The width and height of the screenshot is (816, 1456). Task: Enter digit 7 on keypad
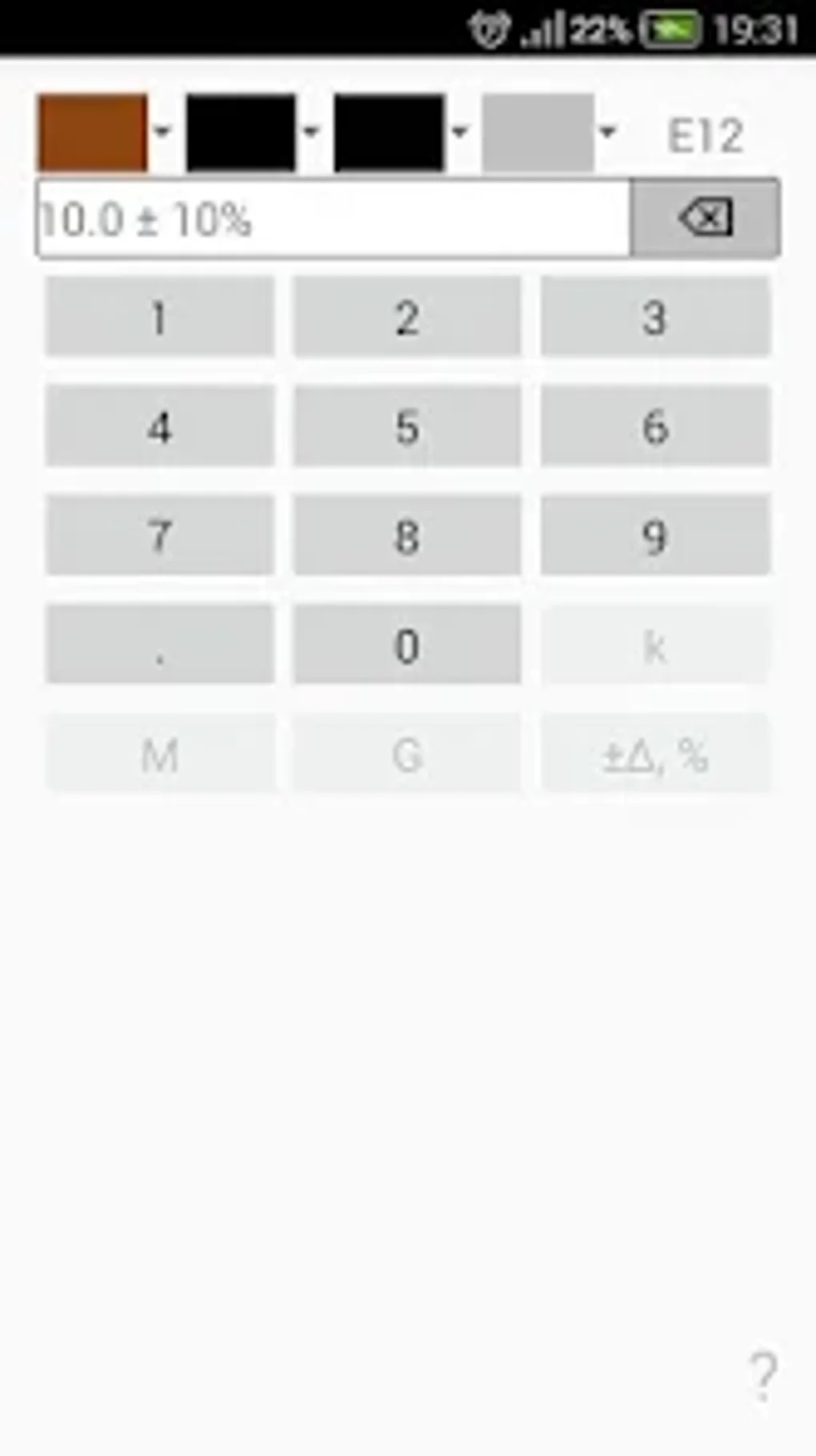coord(159,535)
